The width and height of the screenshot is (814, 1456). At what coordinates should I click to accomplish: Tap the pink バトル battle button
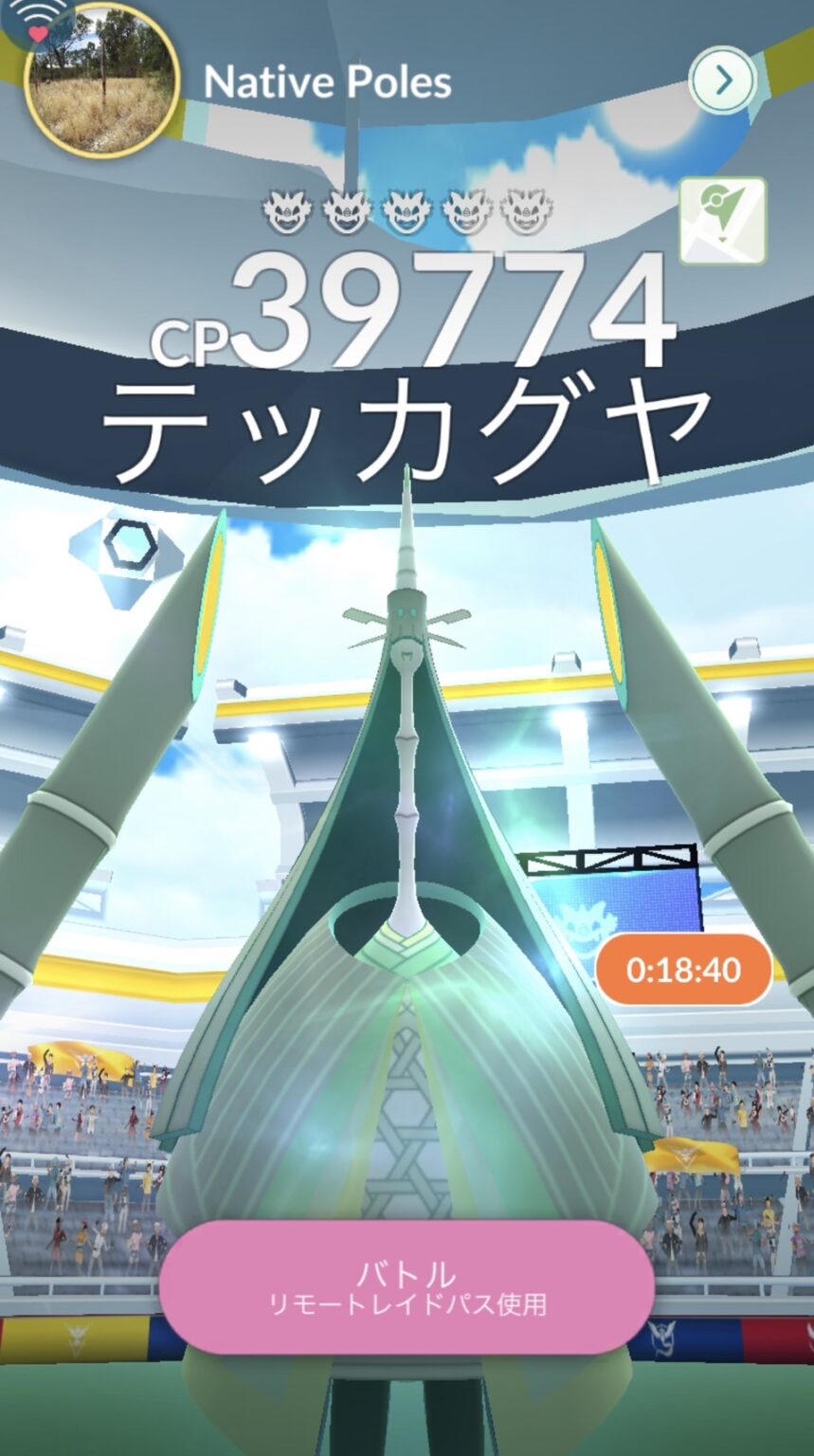407,1286
